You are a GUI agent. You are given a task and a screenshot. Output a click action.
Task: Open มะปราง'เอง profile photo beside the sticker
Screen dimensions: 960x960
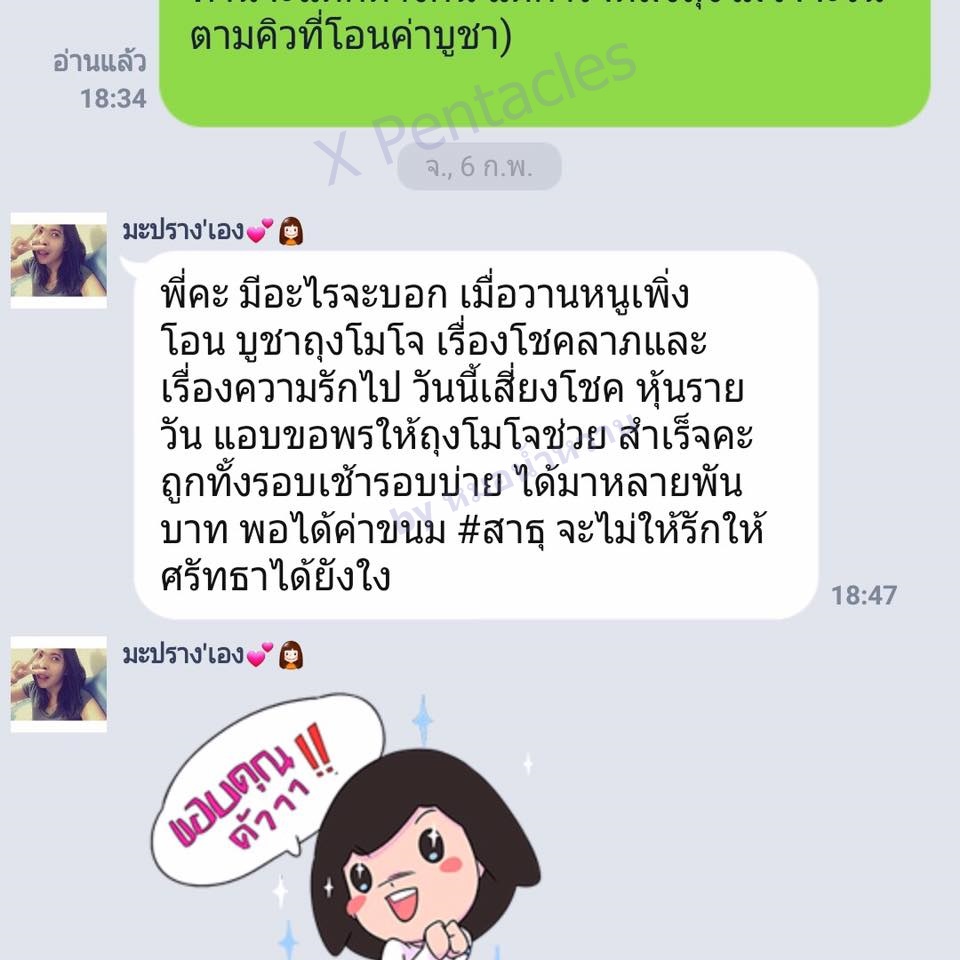click(58, 684)
